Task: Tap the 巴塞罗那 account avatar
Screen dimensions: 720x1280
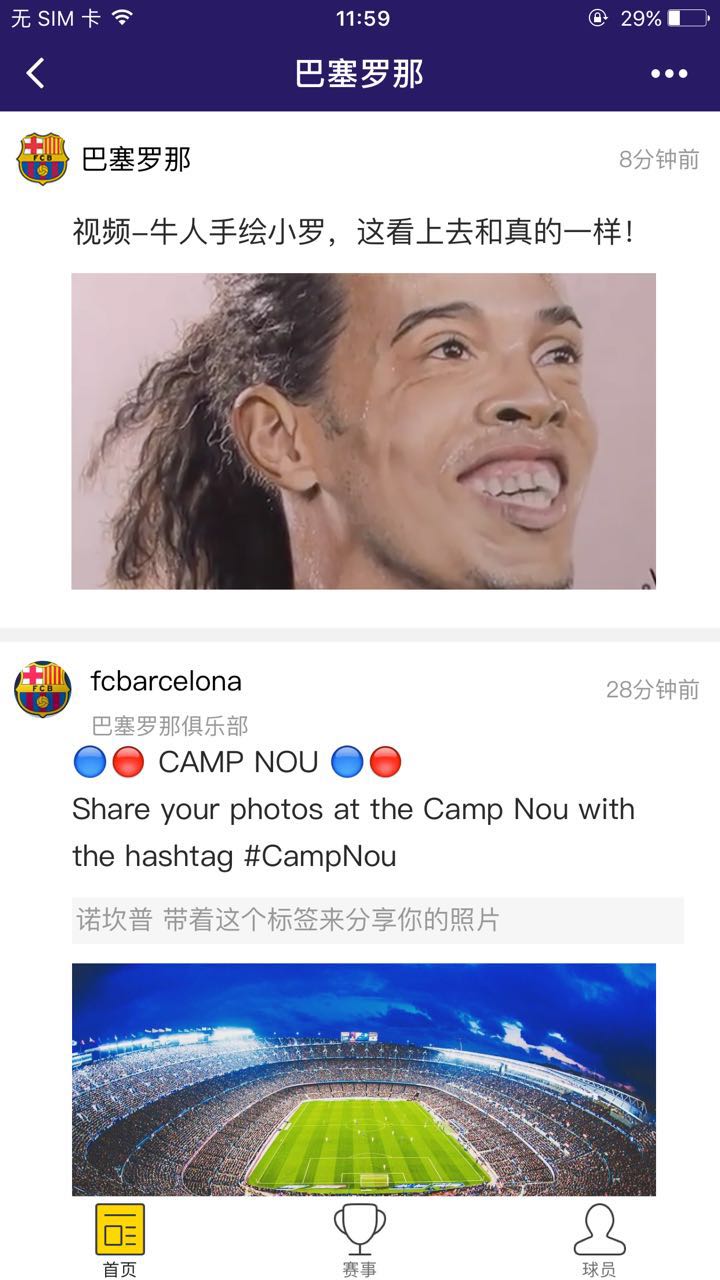Action: click(42, 159)
